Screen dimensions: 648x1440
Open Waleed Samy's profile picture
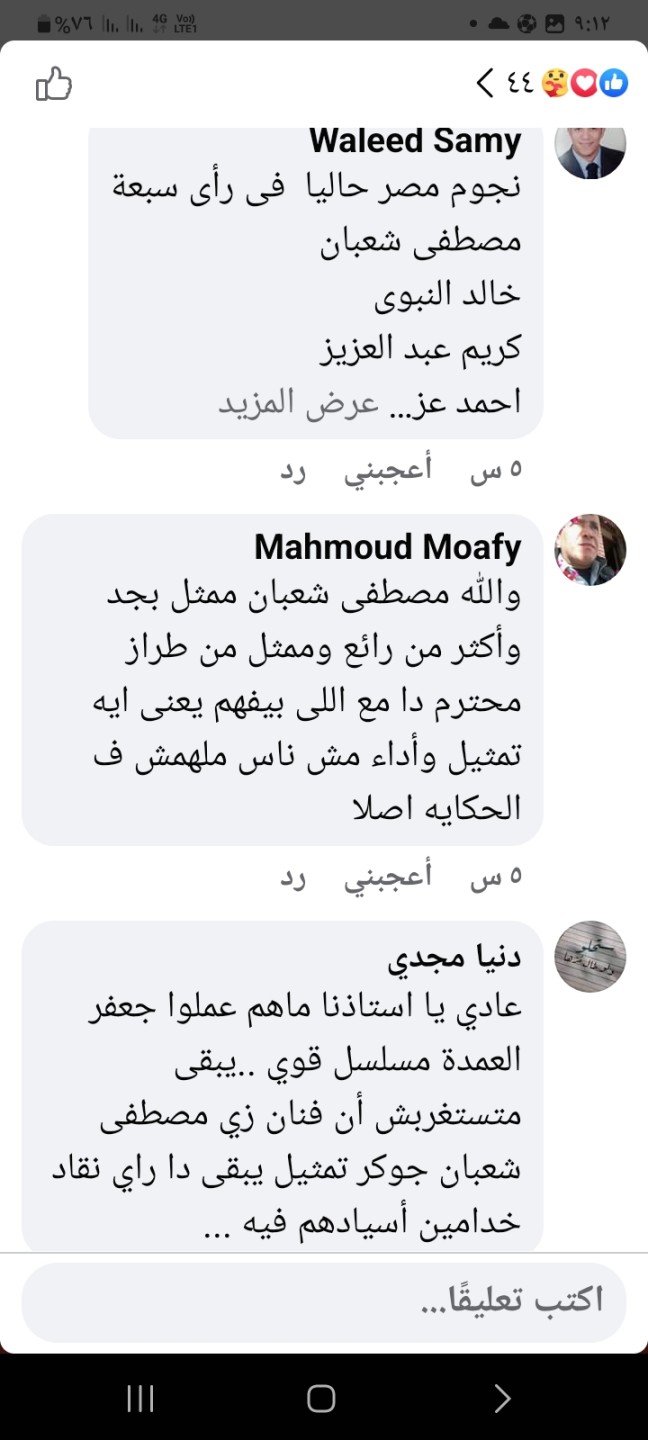590,148
